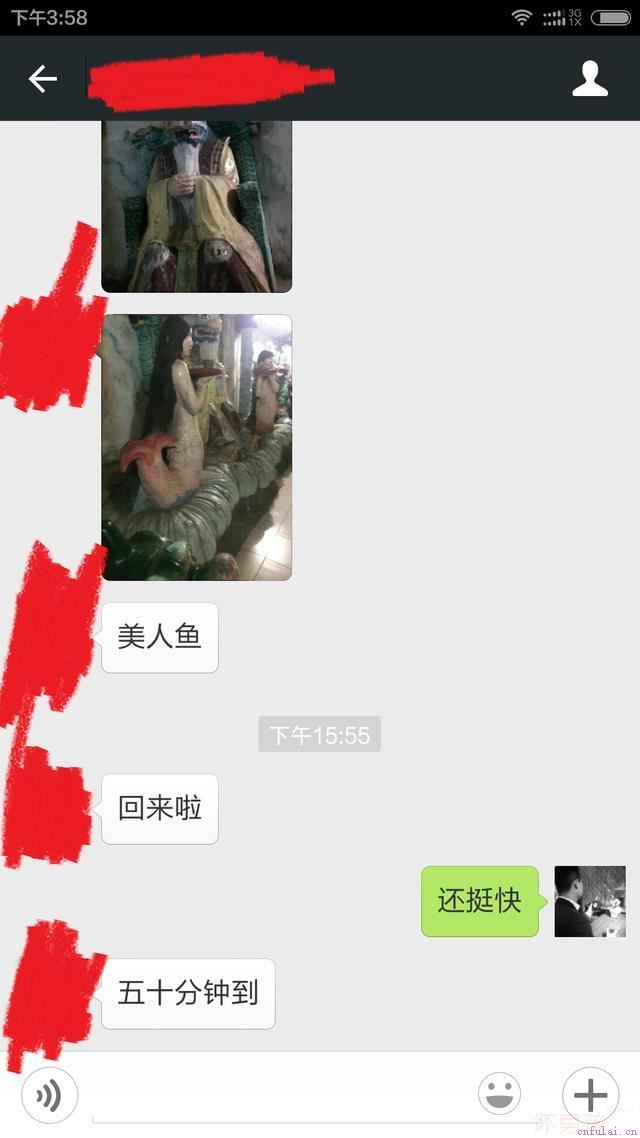640x1138 pixels.
Task: Open the emoji picker
Action: click(499, 1095)
